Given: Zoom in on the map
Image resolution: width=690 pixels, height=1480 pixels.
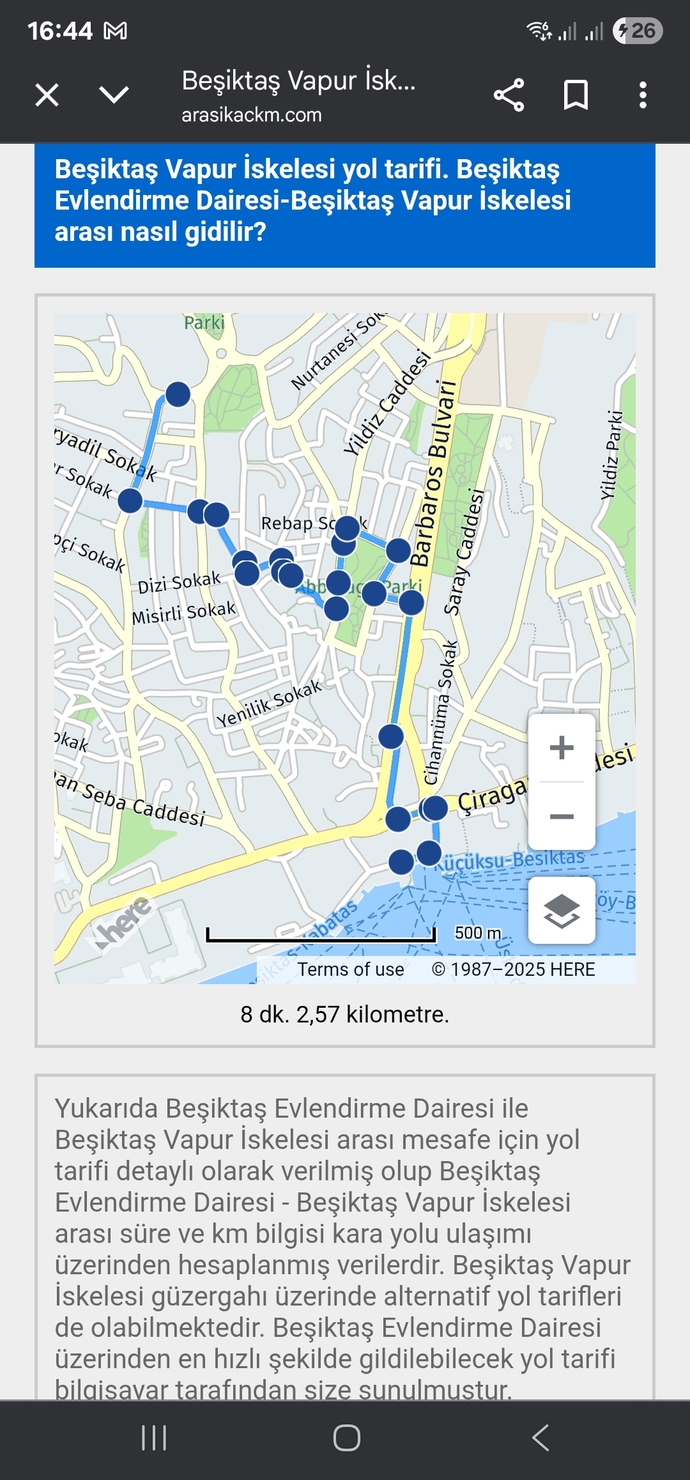Looking at the screenshot, I should (562, 748).
